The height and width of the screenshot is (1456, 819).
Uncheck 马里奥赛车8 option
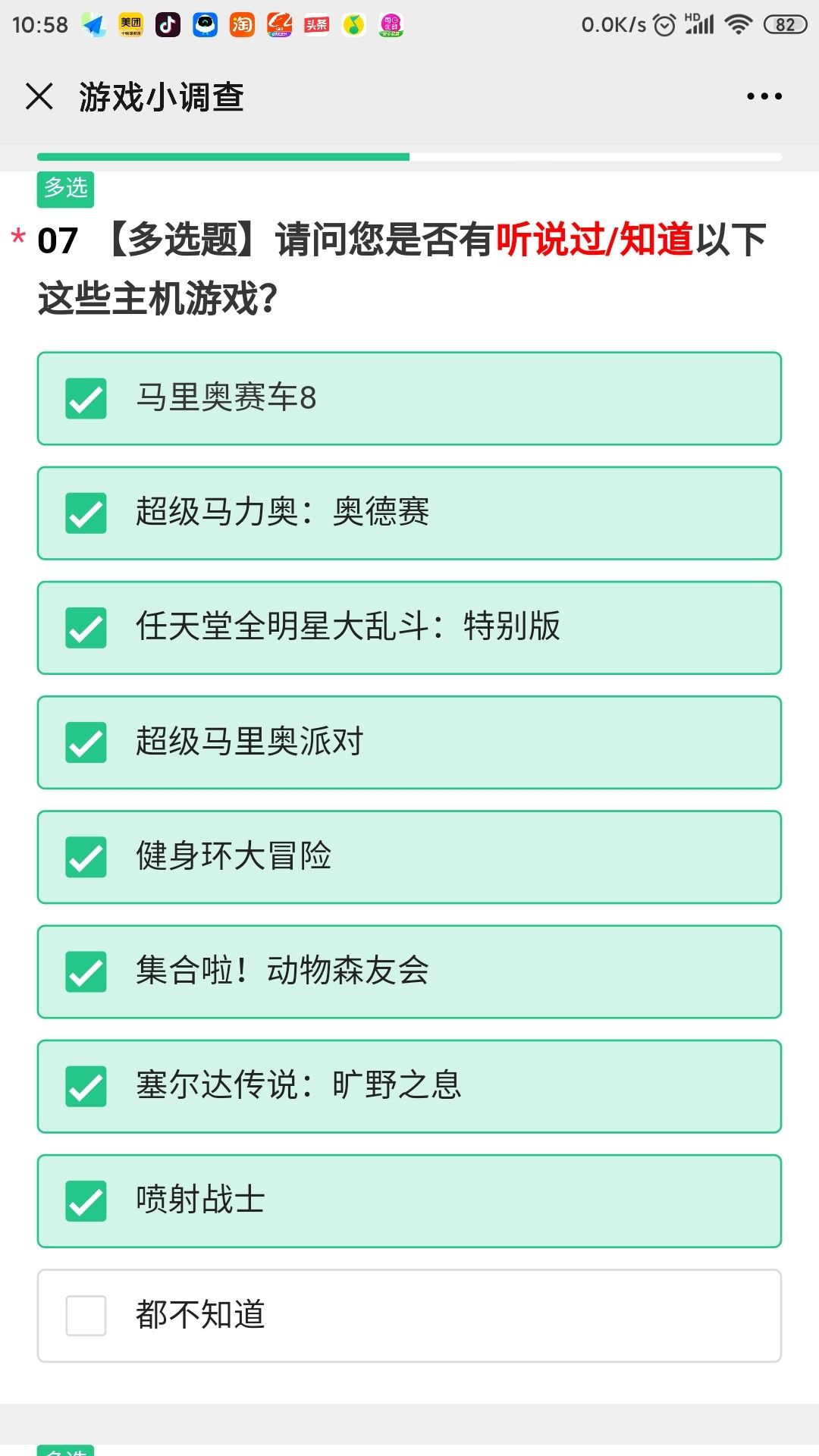click(409, 398)
